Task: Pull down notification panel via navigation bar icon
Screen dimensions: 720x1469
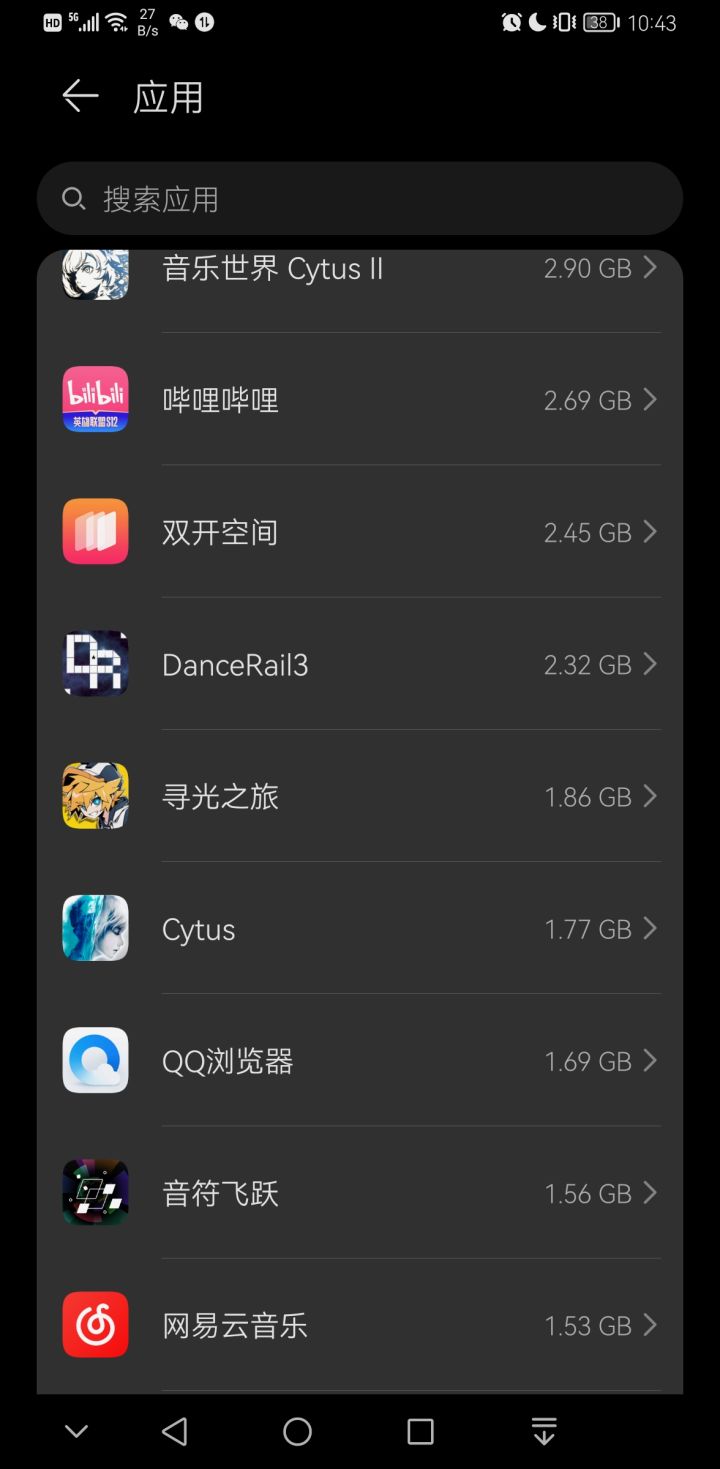Action: click(544, 1431)
